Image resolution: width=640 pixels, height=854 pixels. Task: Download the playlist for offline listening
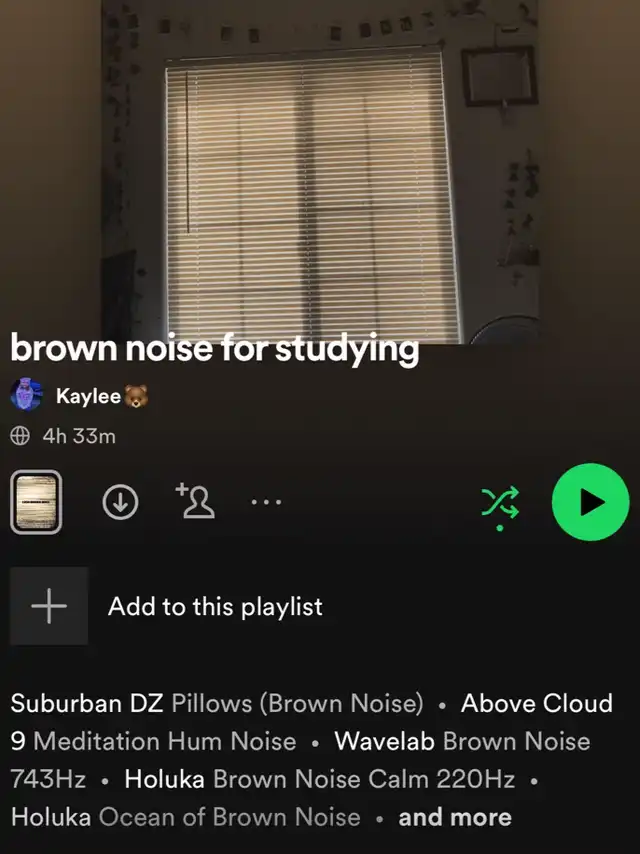(x=120, y=504)
